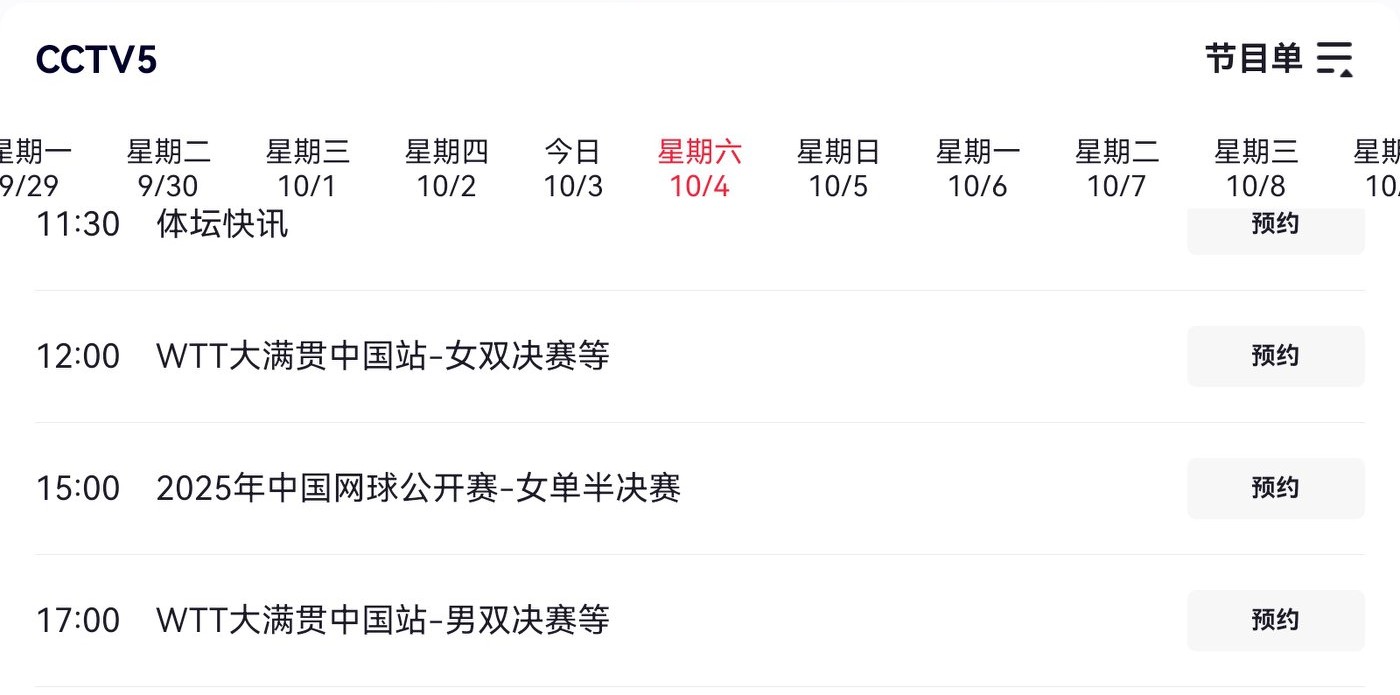Switch to 星期二 9/30 schedule
Image resolution: width=1400 pixels, height=695 pixels.
point(168,168)
